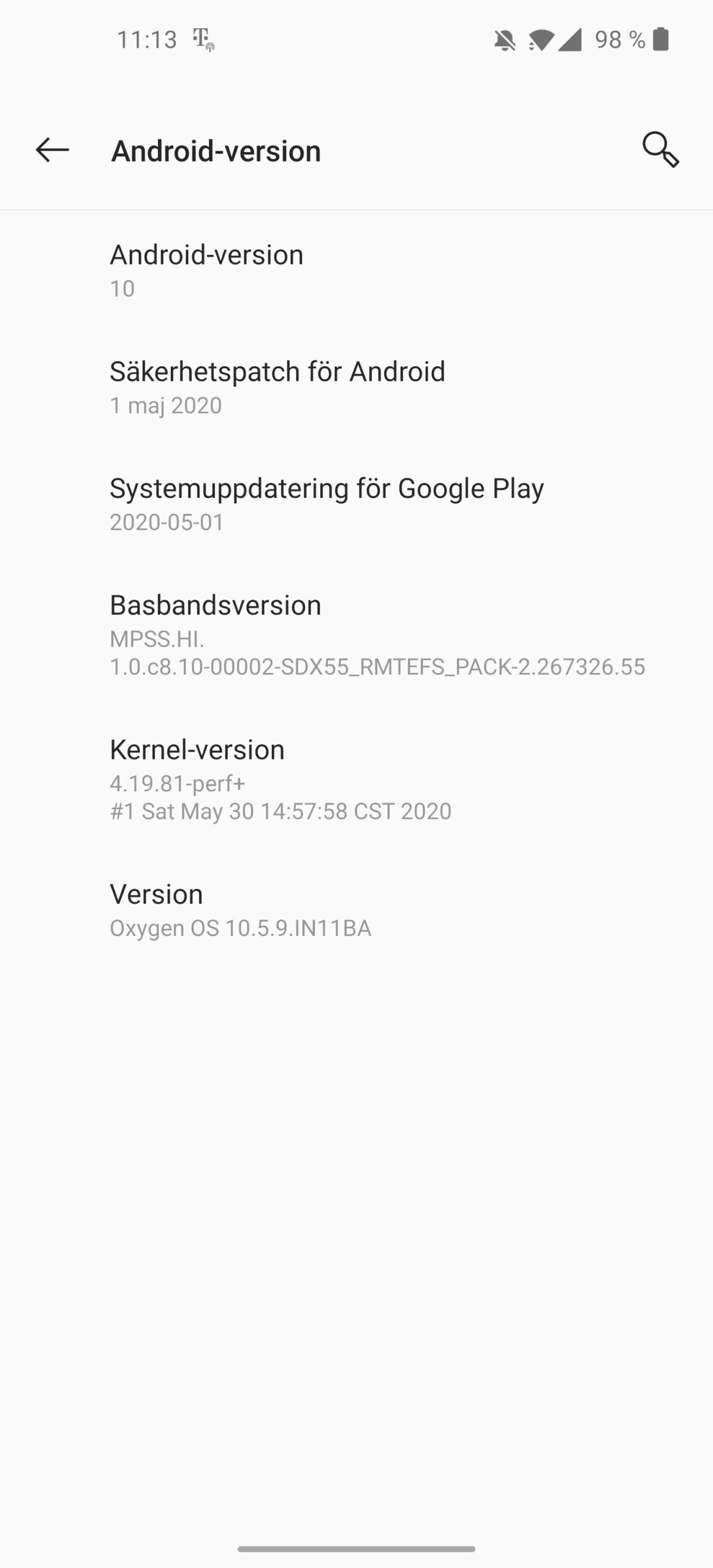The width and height of the screenshot is (713, 1568).
Task: Open Systemuppdatering för Google Play
Action: [356, 504]
